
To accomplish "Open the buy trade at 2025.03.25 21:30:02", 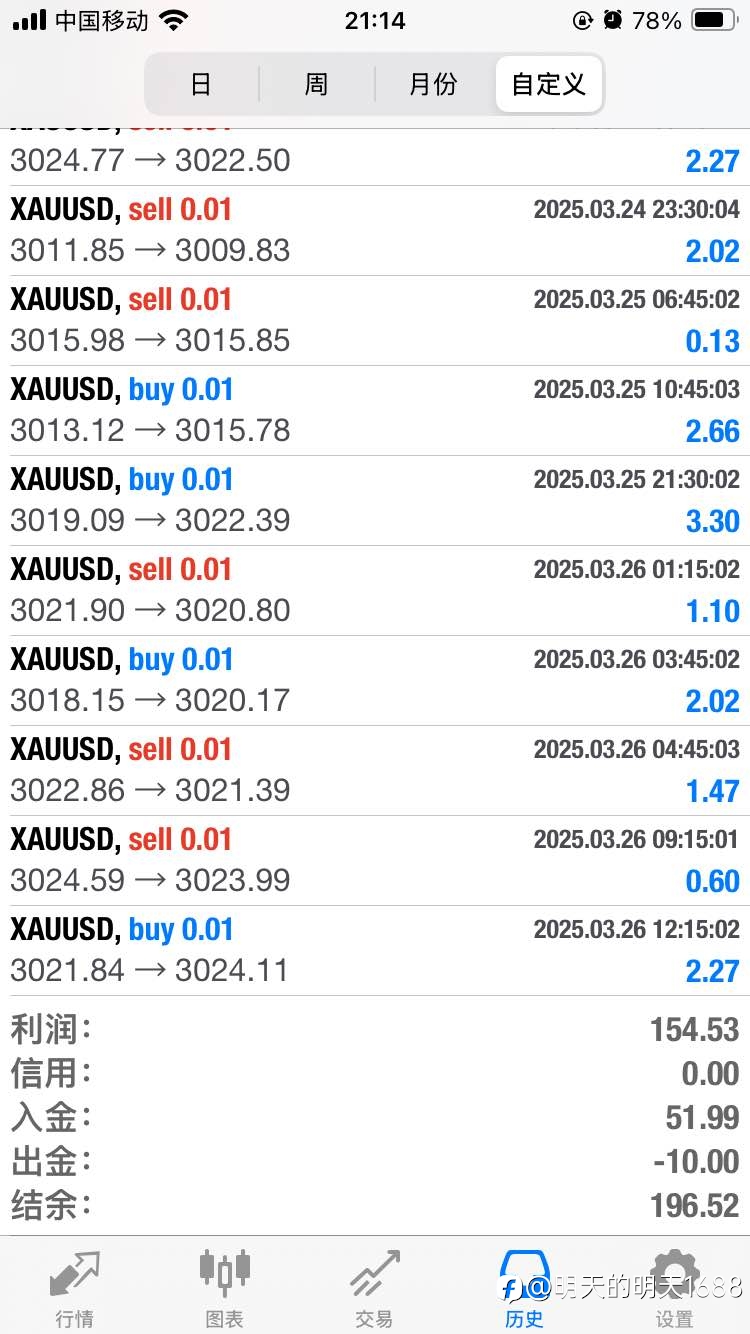I will click(375, 501).
